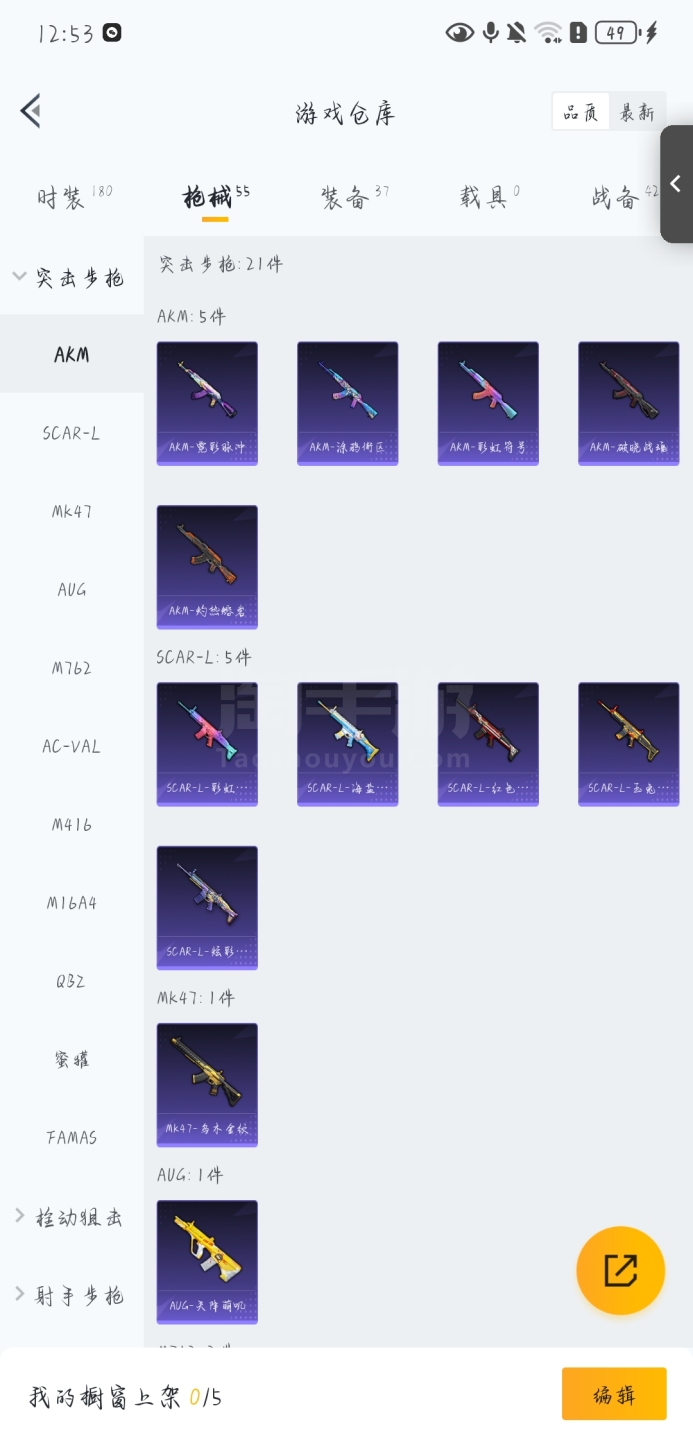Expand the 栓动狙击 category
Screen dimensions: 693x1440
tap(71, 1217)
